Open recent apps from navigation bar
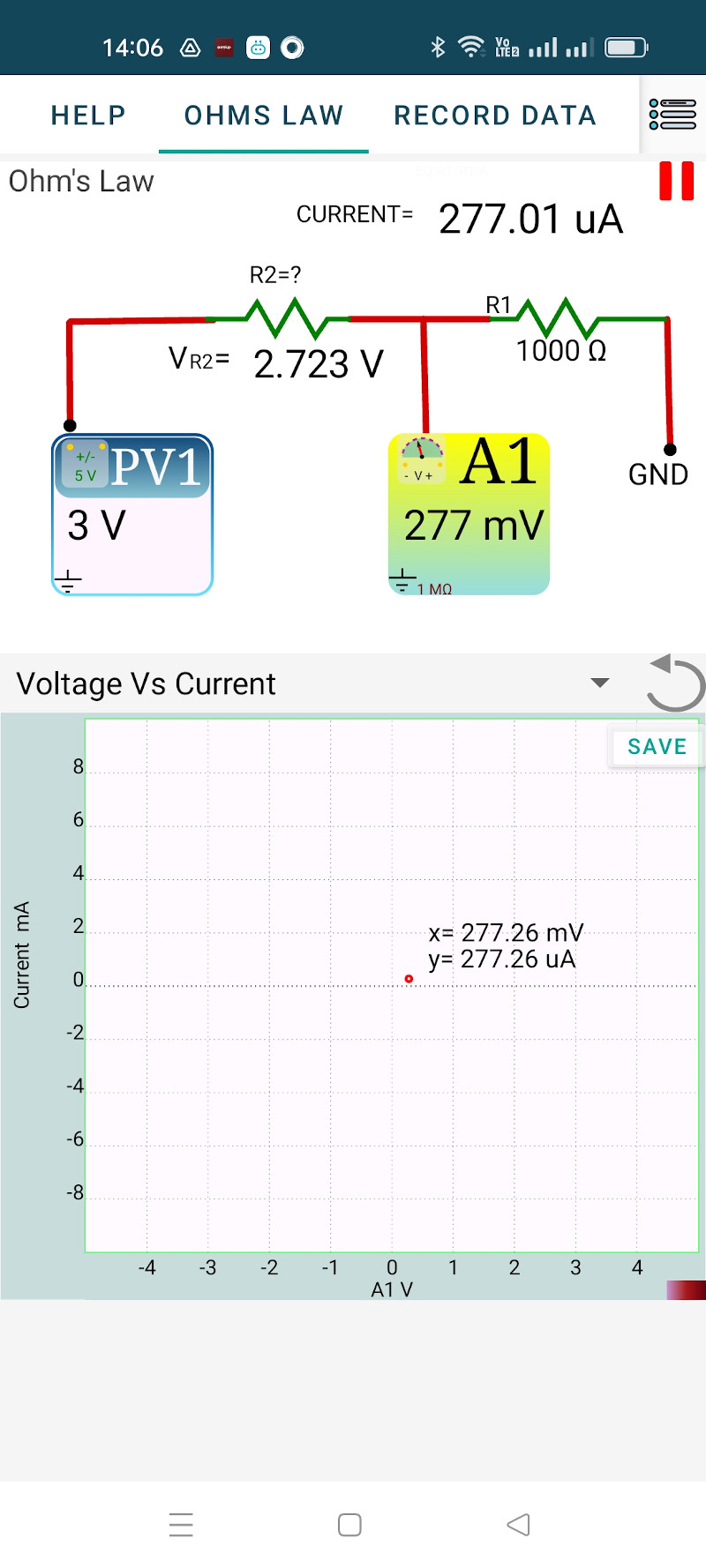The width and height of the screenshot is (706, 1568). (181, 1525)
